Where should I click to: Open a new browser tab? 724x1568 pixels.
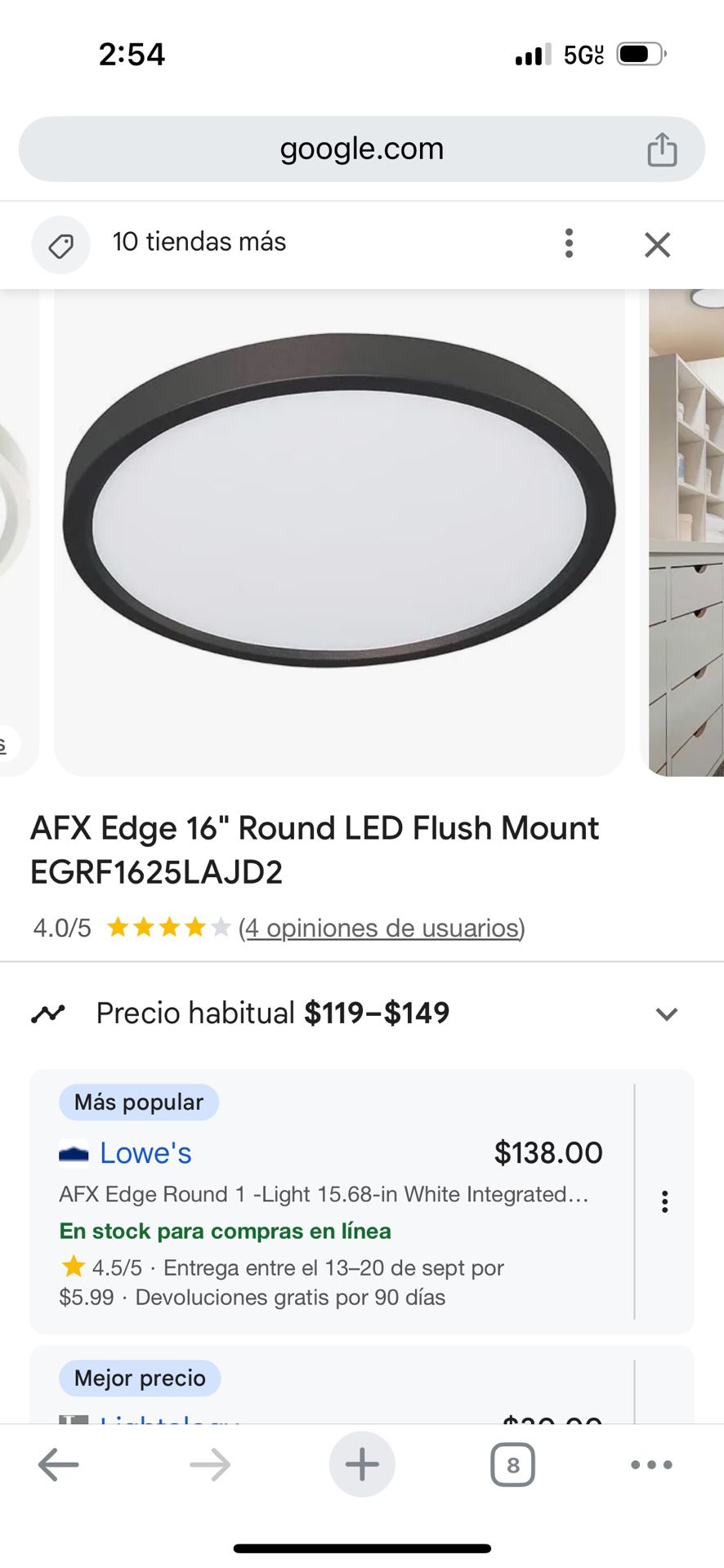[x=362, y=1465]
